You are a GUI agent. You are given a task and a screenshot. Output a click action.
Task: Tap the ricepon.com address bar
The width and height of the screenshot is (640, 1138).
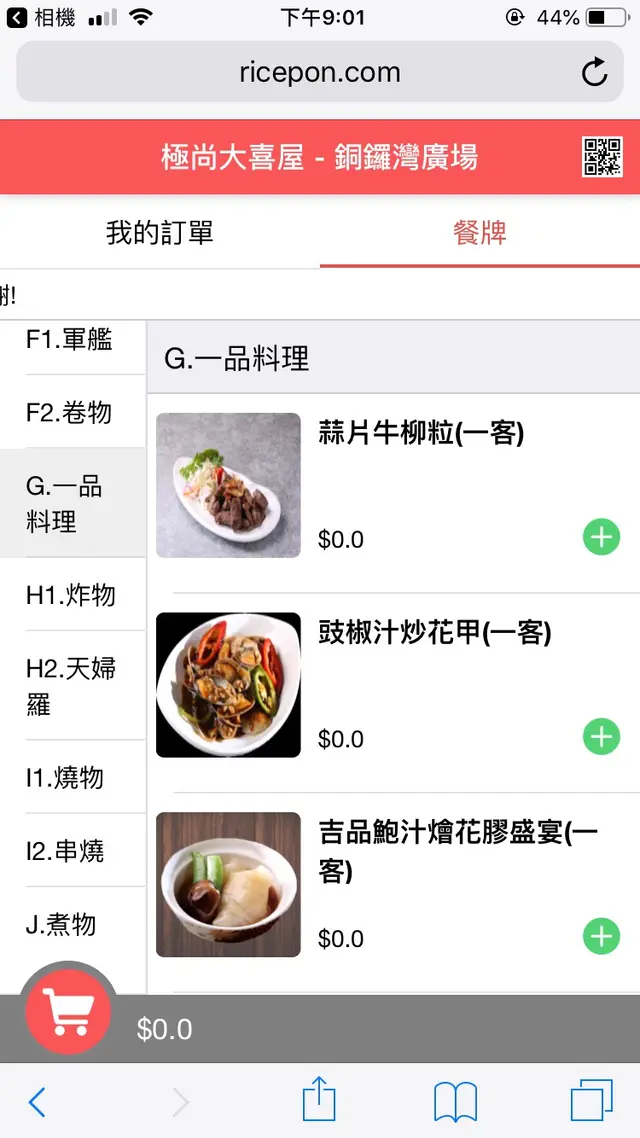(x=320, y=72)
